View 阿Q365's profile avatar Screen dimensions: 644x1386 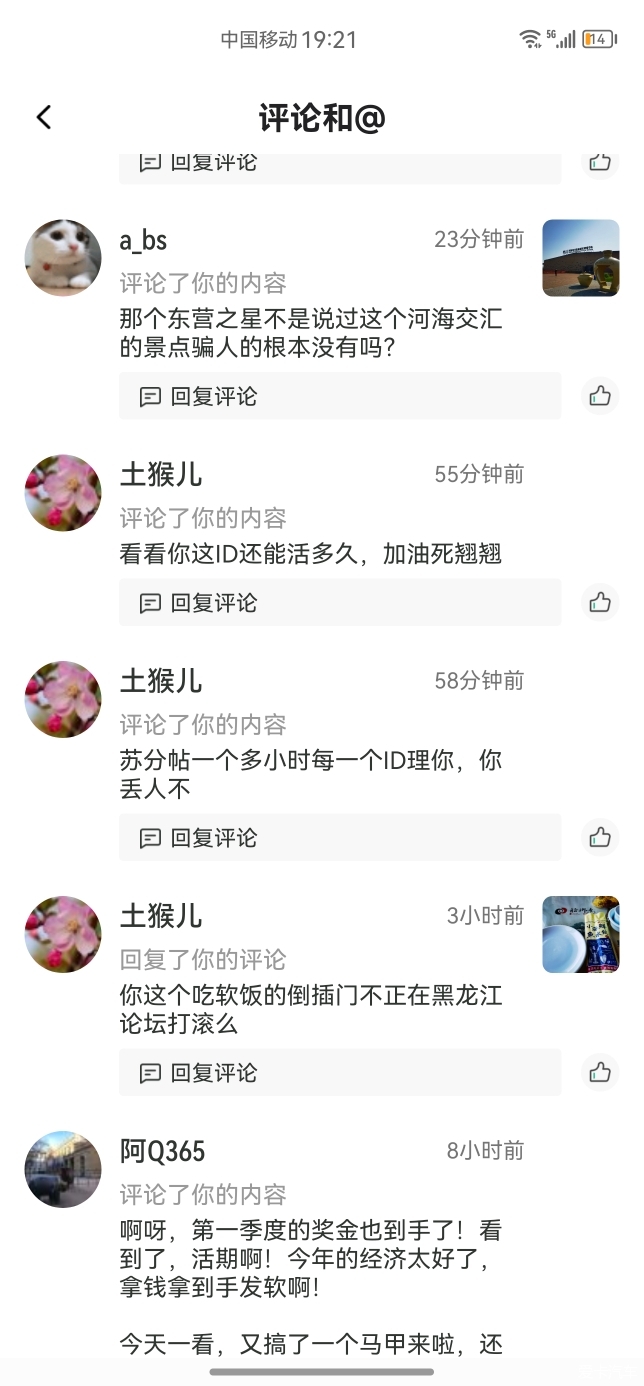(x=63, y=1169)
